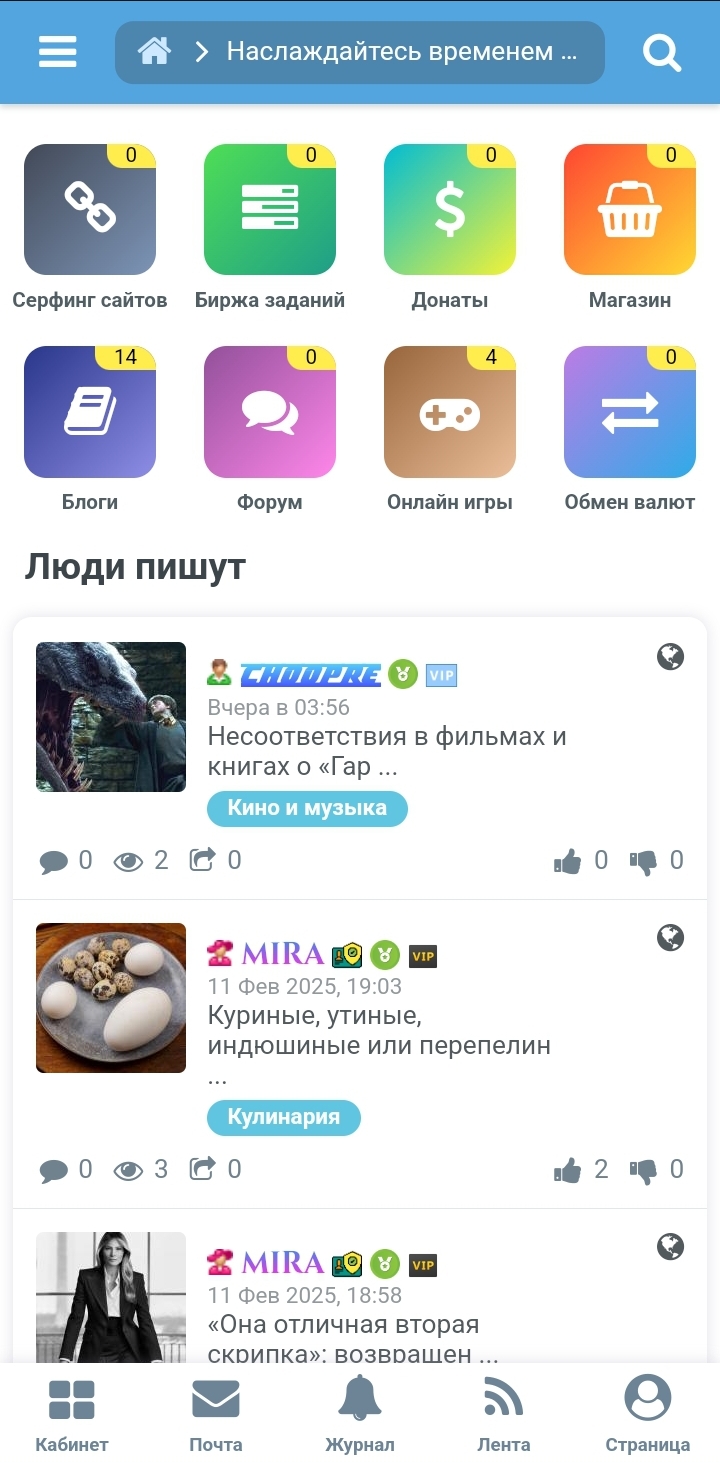Open Блоги with 14 badge

90,412
